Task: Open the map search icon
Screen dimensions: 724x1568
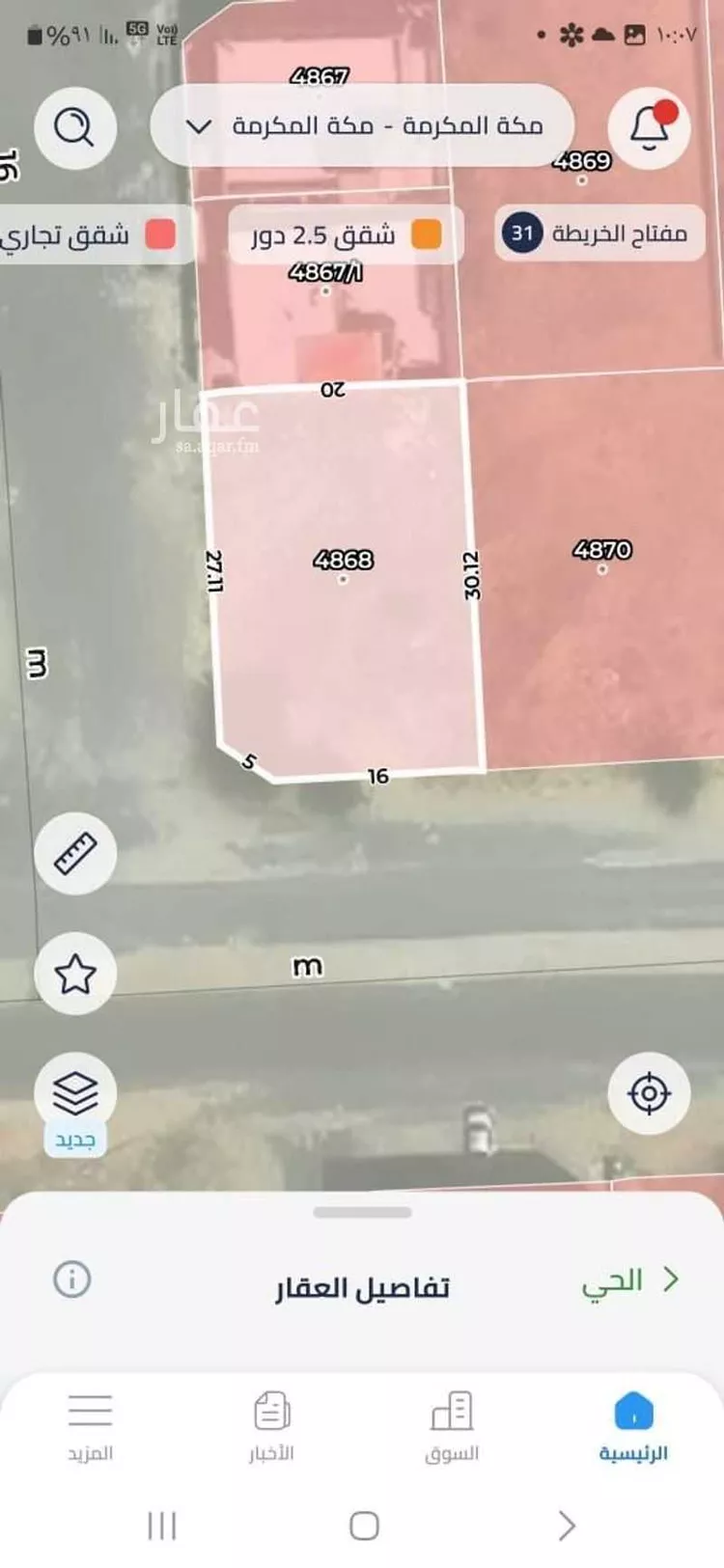Action: [x=74, y=127]
